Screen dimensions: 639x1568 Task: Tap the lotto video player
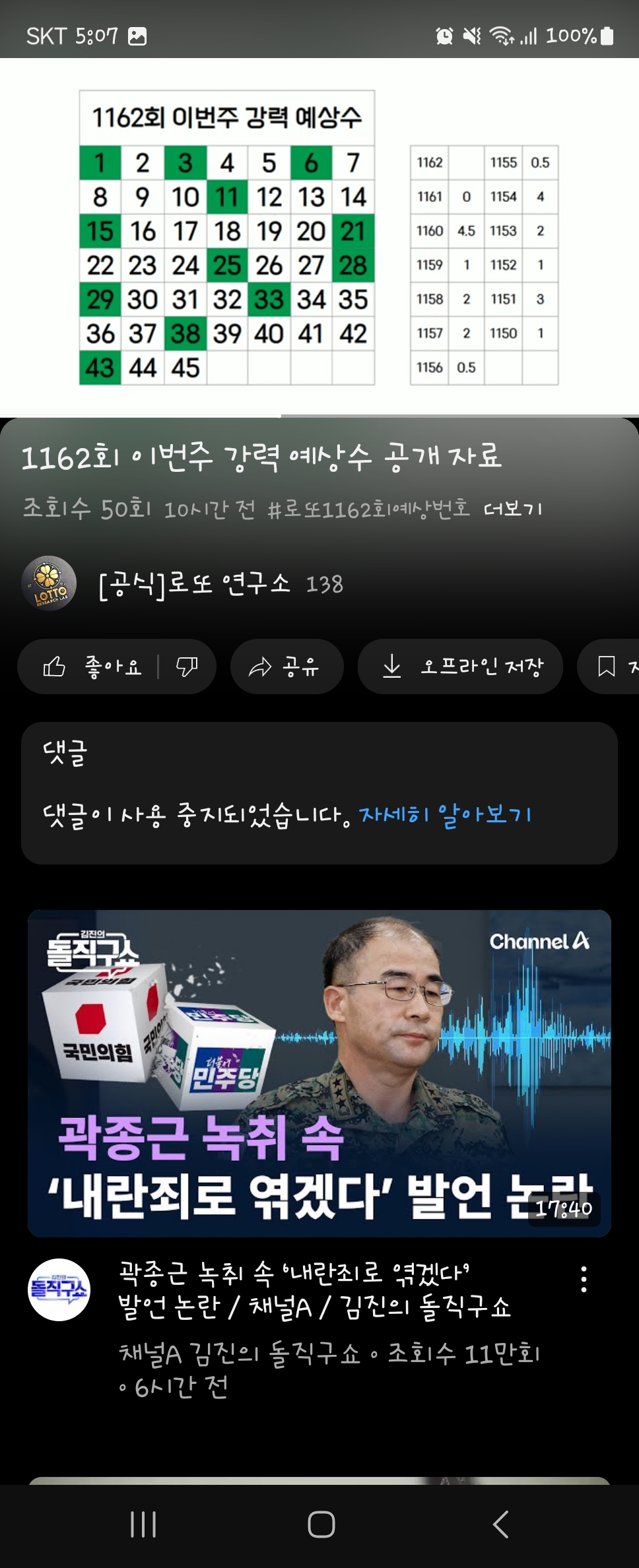(319, 238)
